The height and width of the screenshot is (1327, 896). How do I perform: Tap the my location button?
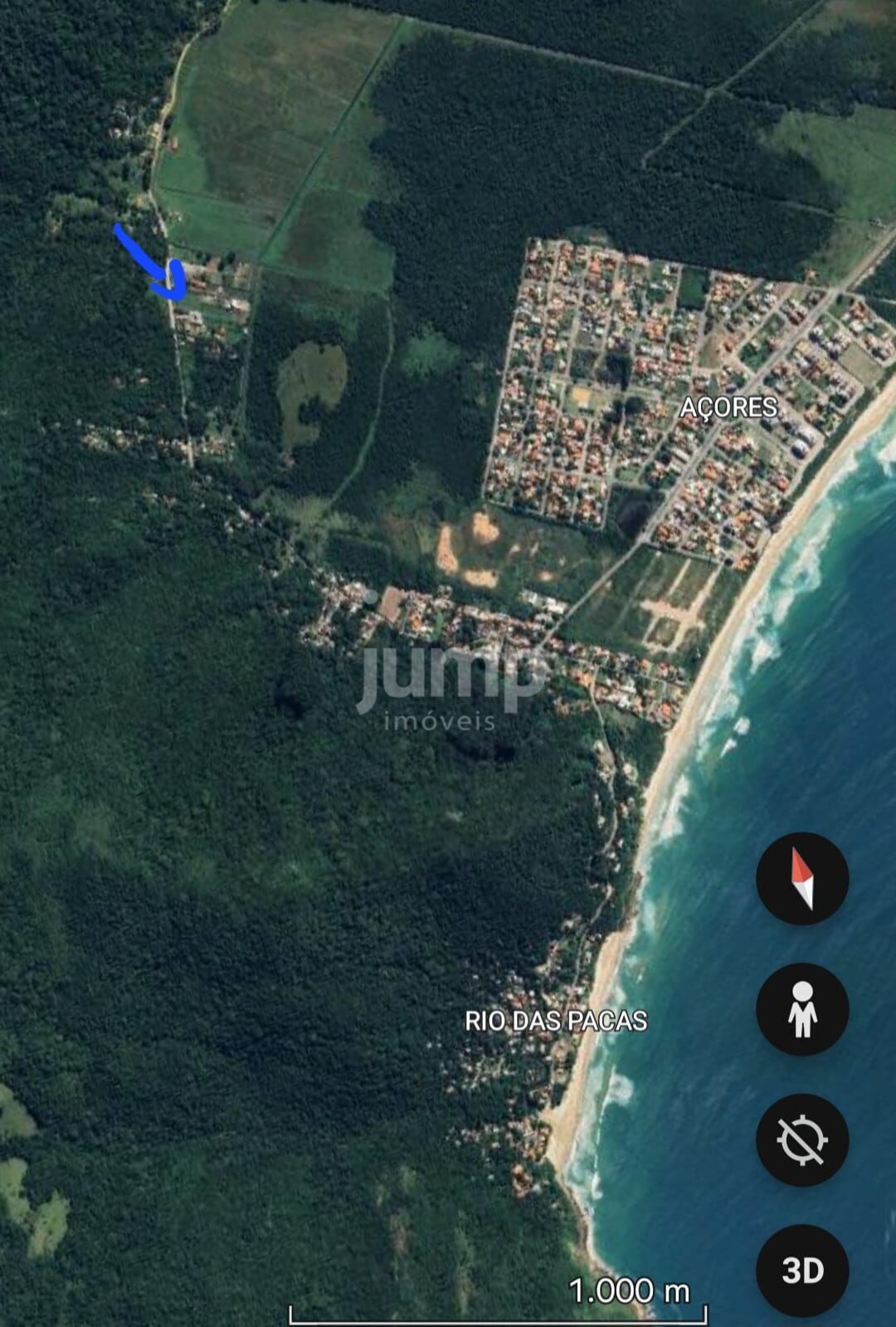[x=801, y=1139]
